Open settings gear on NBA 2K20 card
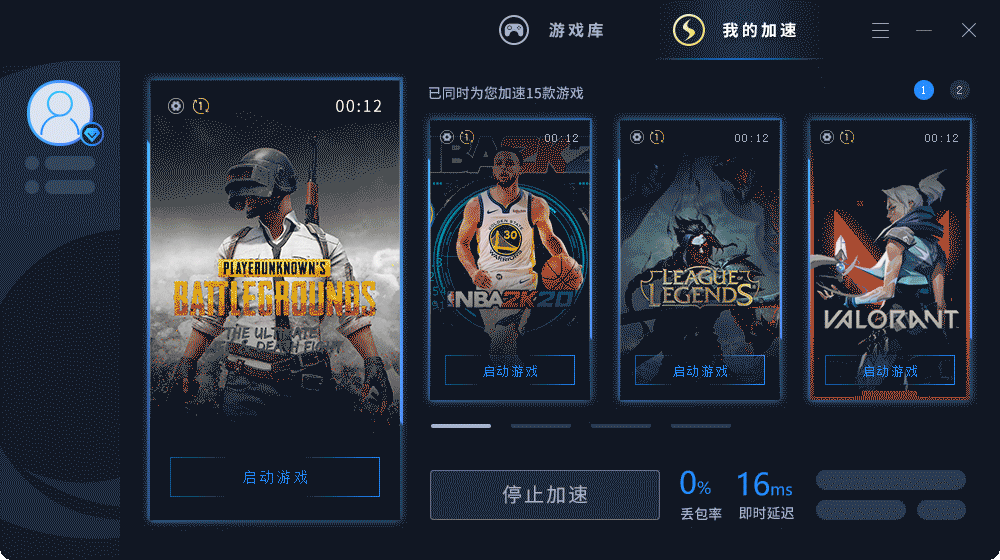1000x560 pixels. [x=447, y=137]
